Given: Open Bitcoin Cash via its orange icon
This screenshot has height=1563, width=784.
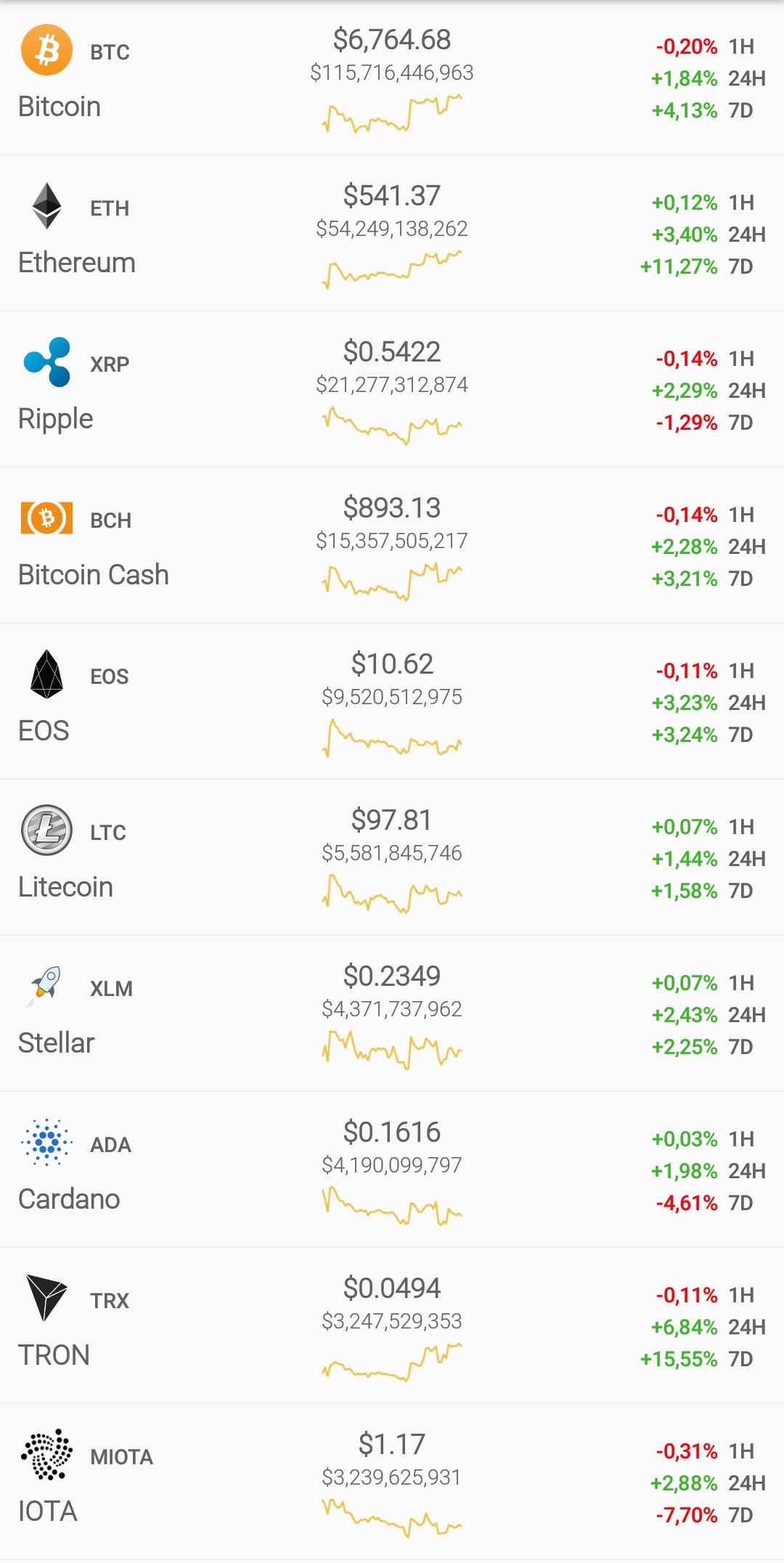Looking at the screenshot, I should [x=46, y=519].
